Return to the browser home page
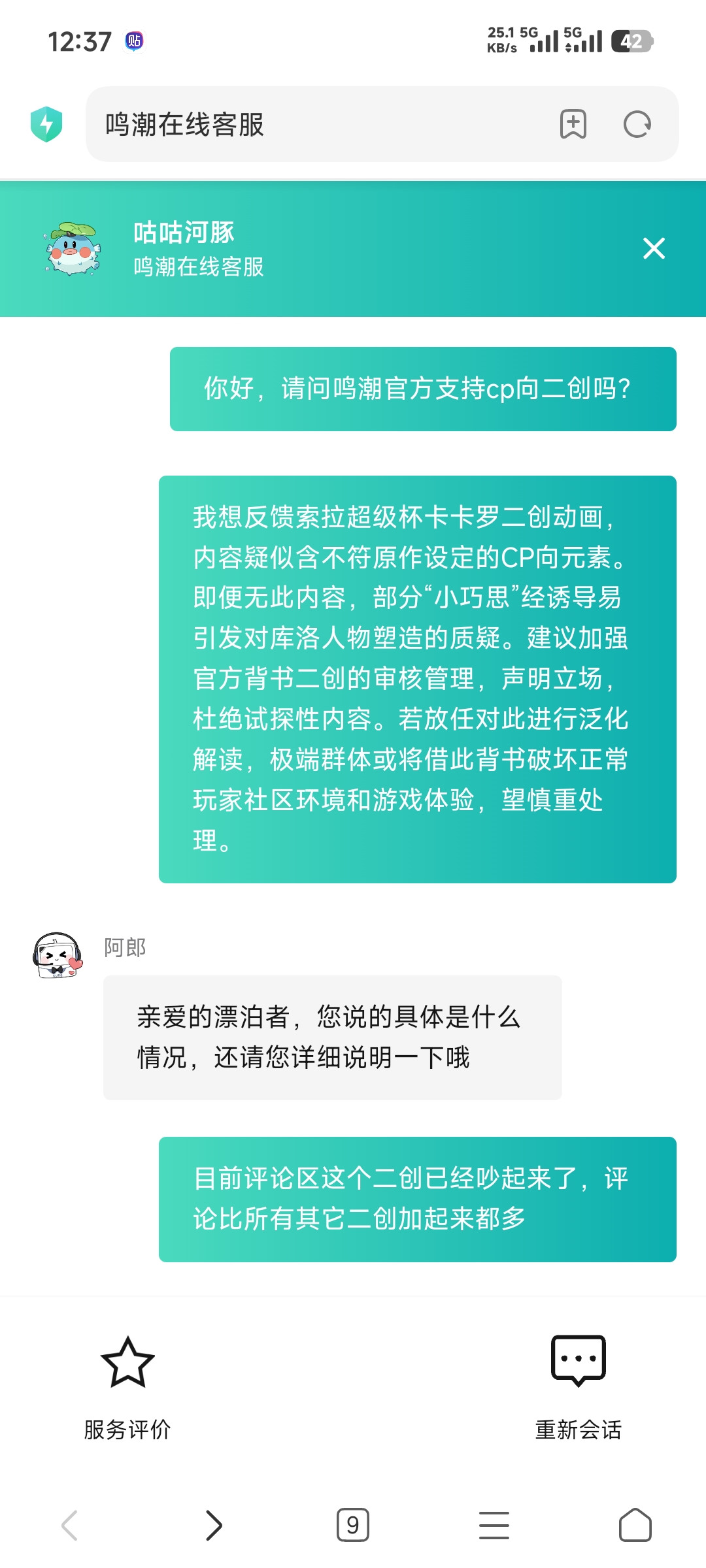This screenshot has width=706, height=1568. point(635,1526)
